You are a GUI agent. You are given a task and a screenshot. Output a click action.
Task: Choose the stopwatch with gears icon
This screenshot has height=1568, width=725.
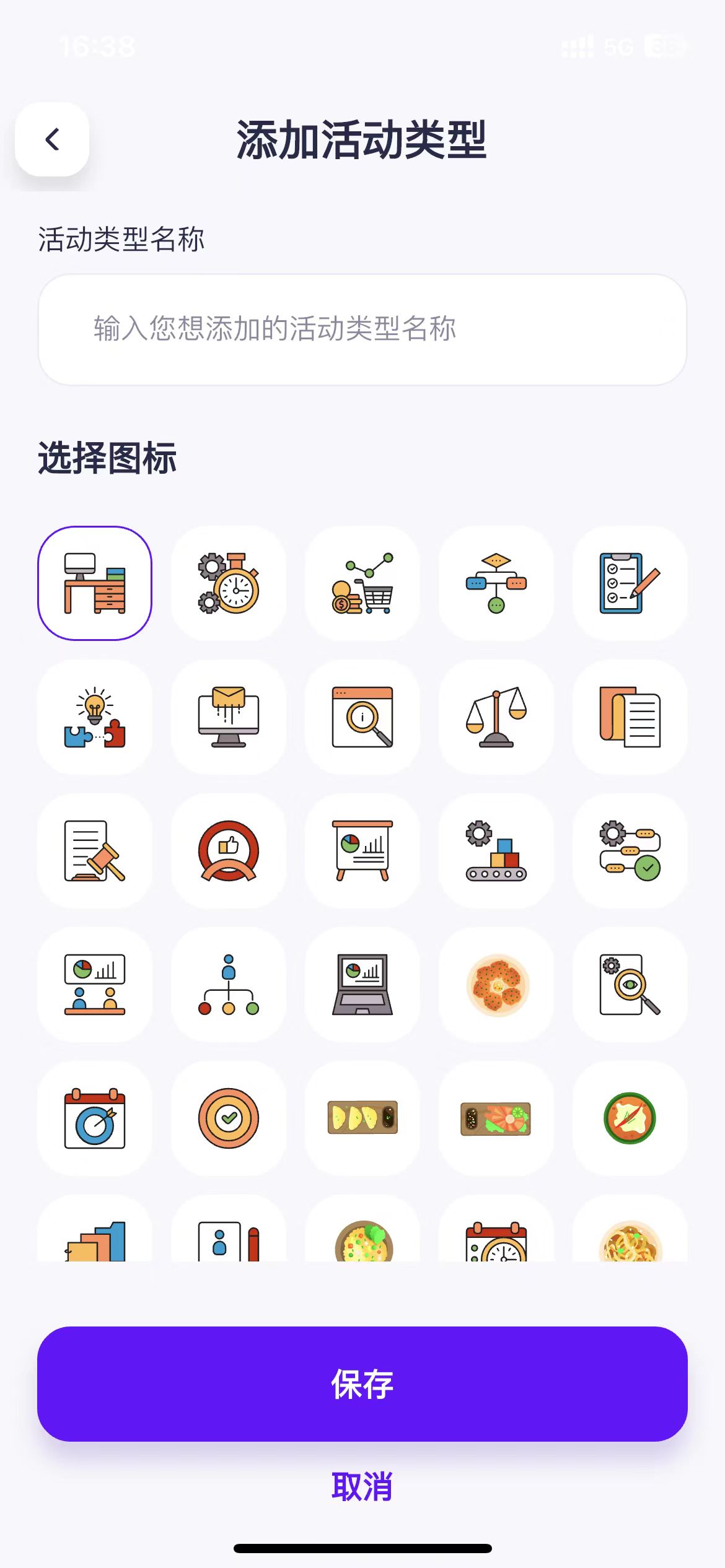[x=229, y=583]
